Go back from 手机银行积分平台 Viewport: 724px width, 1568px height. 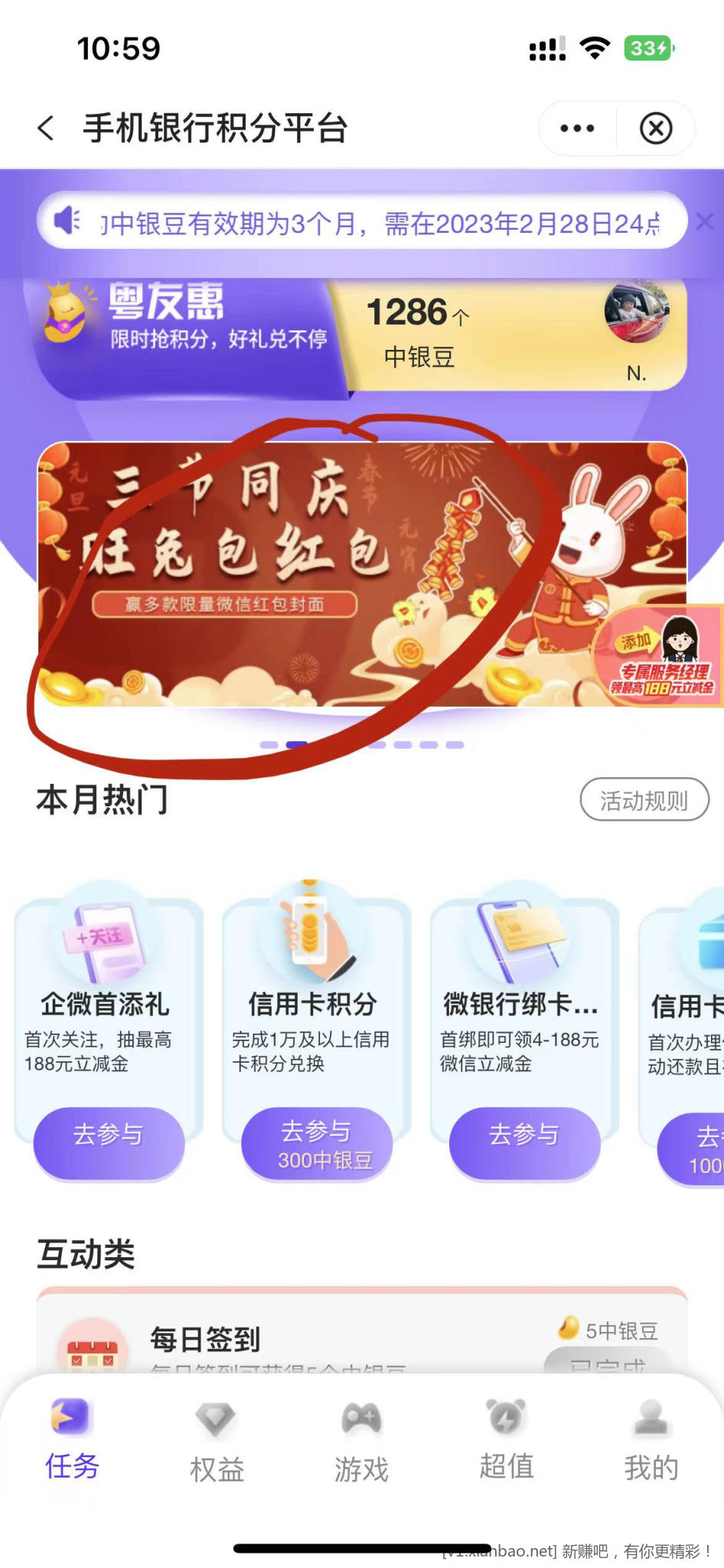point(46,128)
